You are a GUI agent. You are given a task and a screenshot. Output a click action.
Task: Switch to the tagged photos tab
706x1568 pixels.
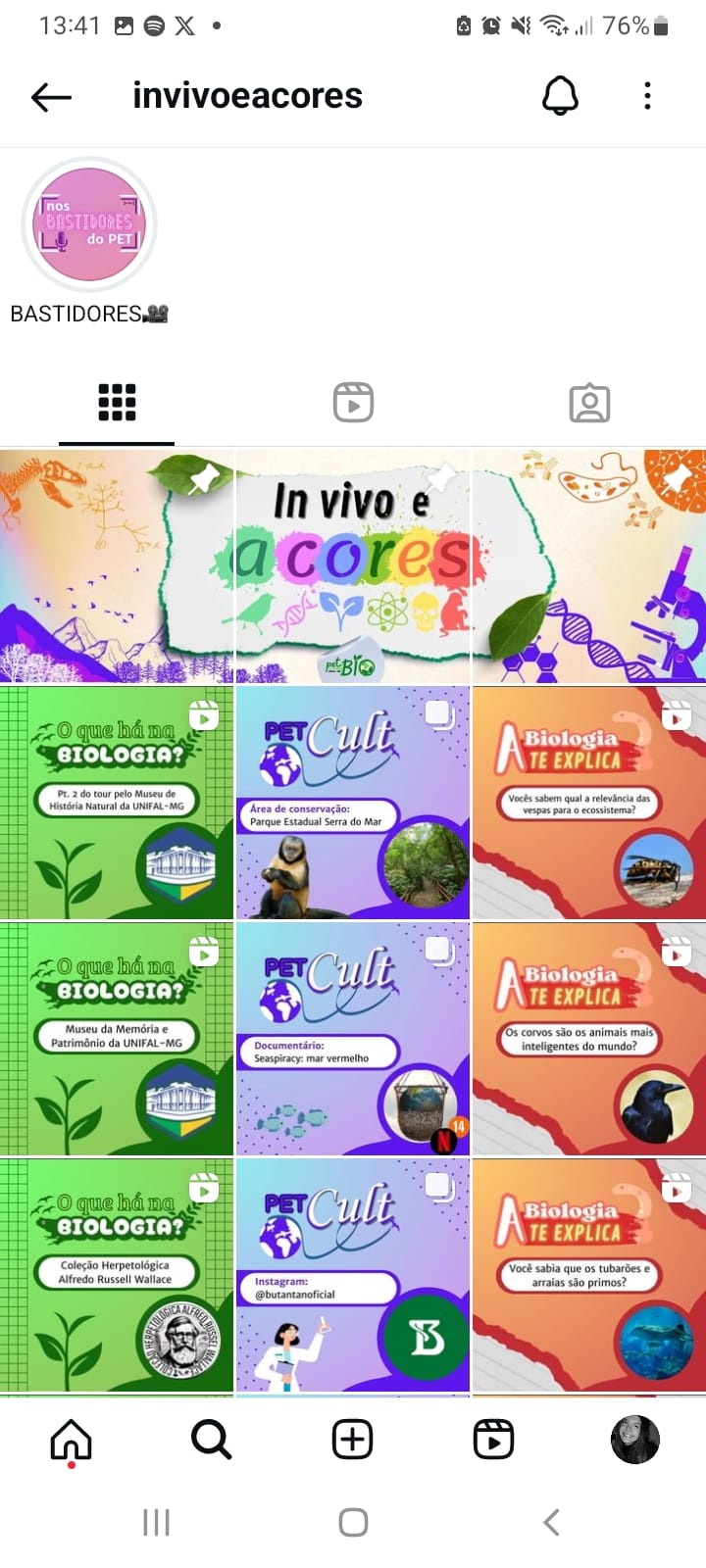[x=589, y=403]
